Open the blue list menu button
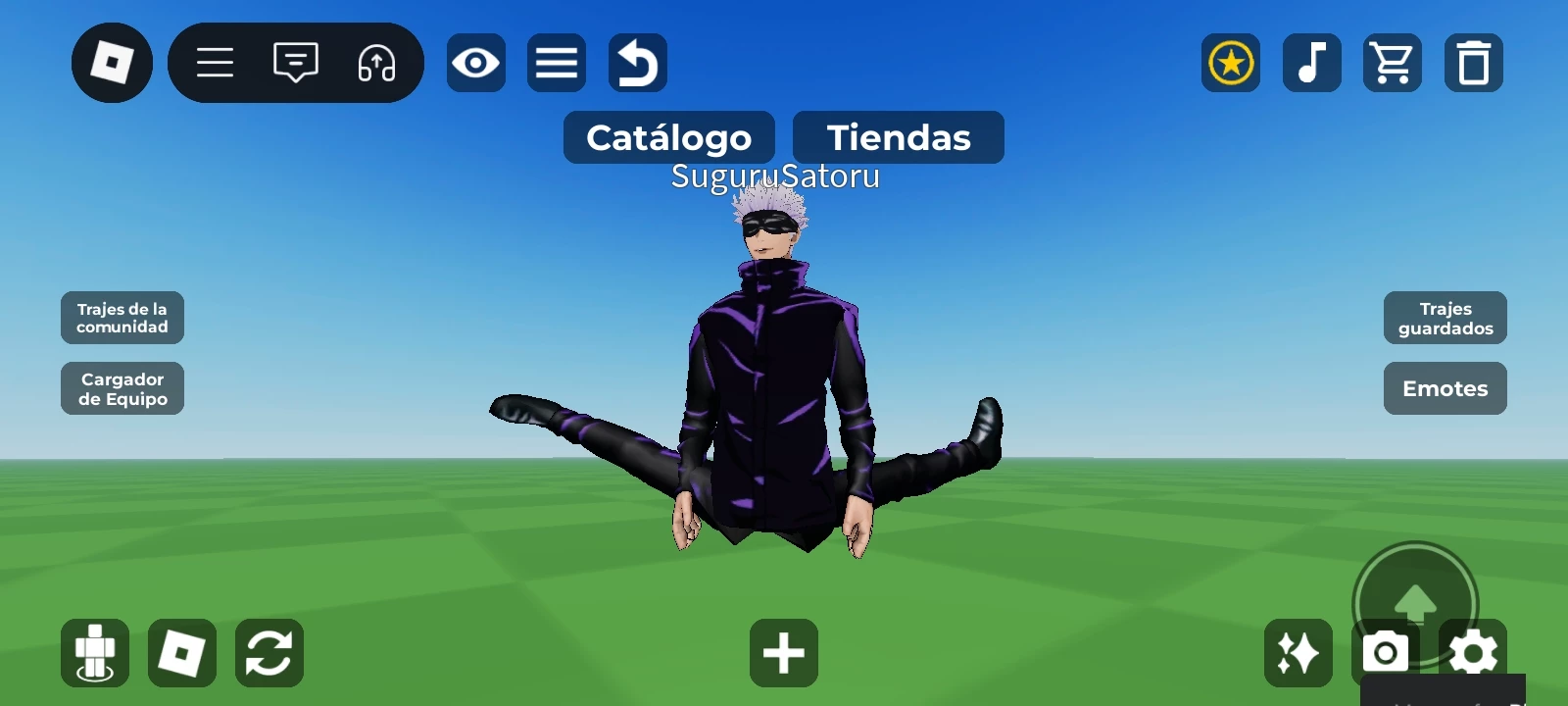Viewport: 1568px width, 706px height. point(557,64)
